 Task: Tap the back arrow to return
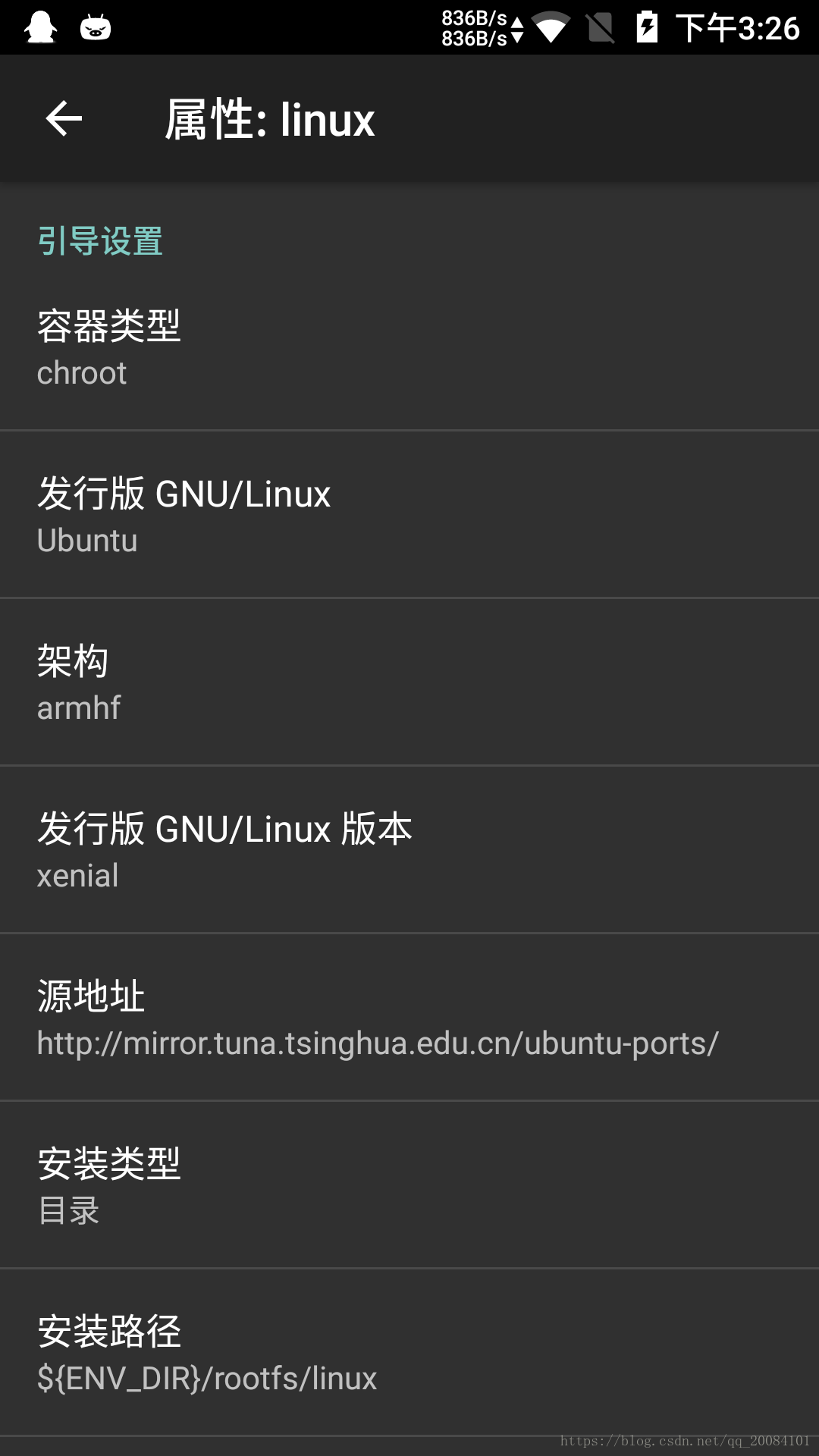(x=64, y=119)
